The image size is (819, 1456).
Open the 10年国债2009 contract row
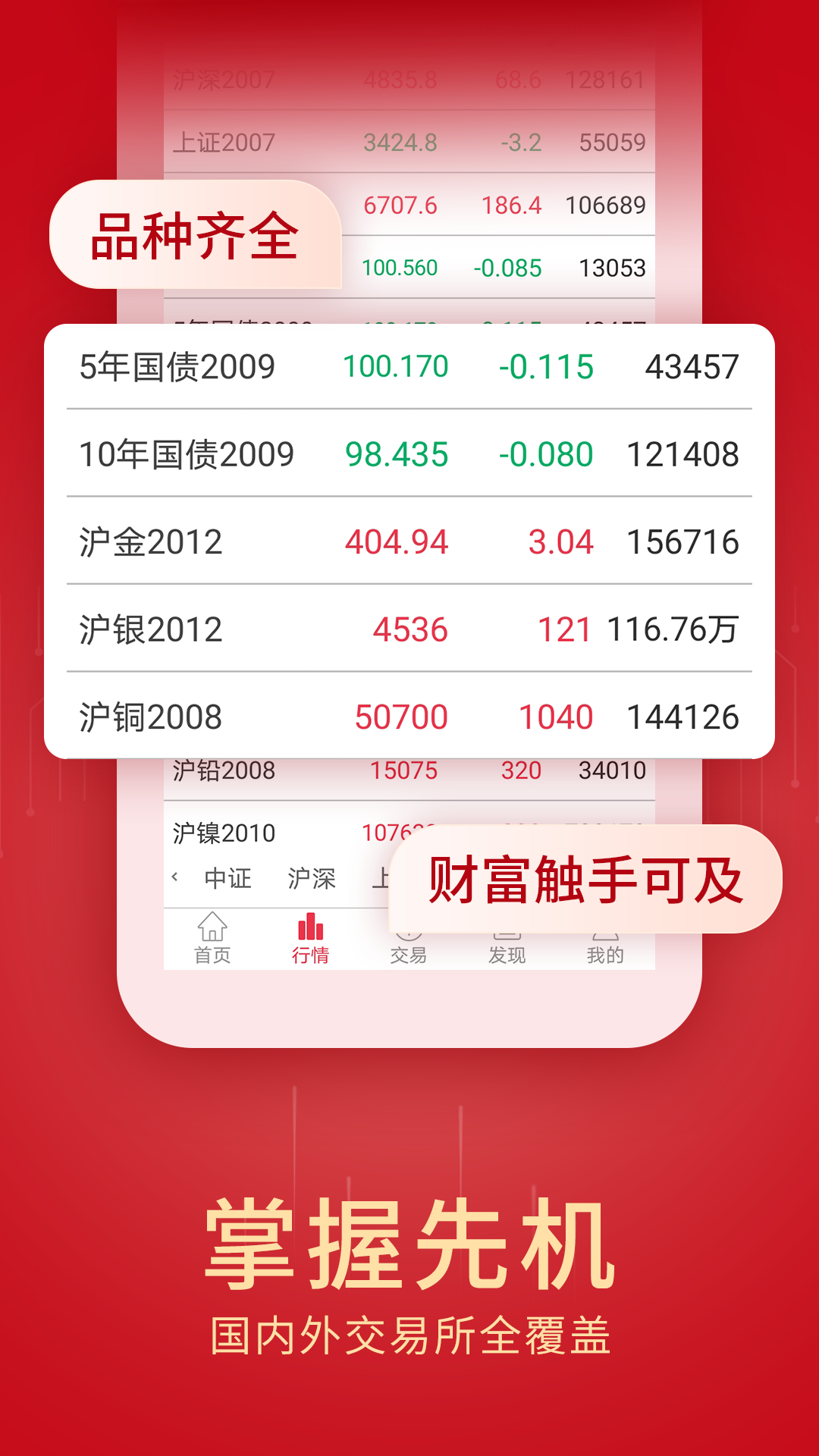409,453
